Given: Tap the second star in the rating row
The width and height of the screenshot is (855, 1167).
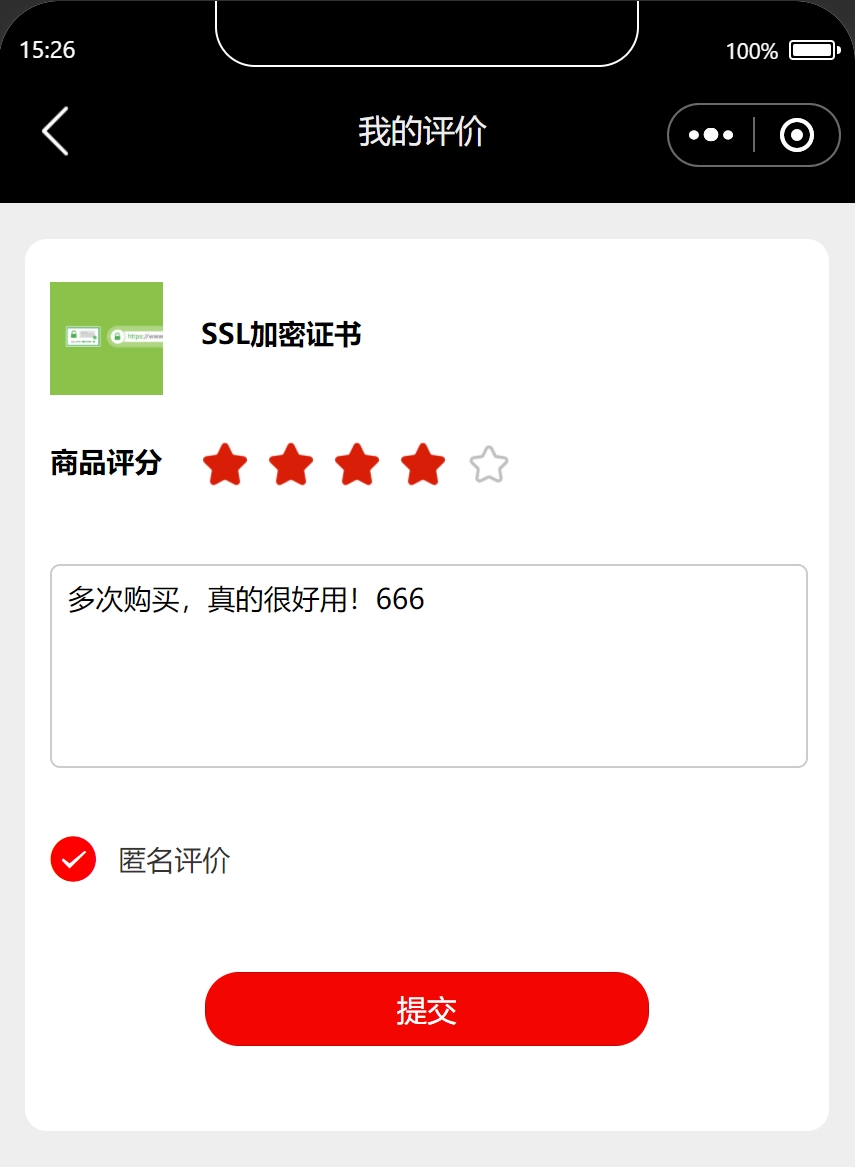Looking at the screenshot, I should point(291,464).
